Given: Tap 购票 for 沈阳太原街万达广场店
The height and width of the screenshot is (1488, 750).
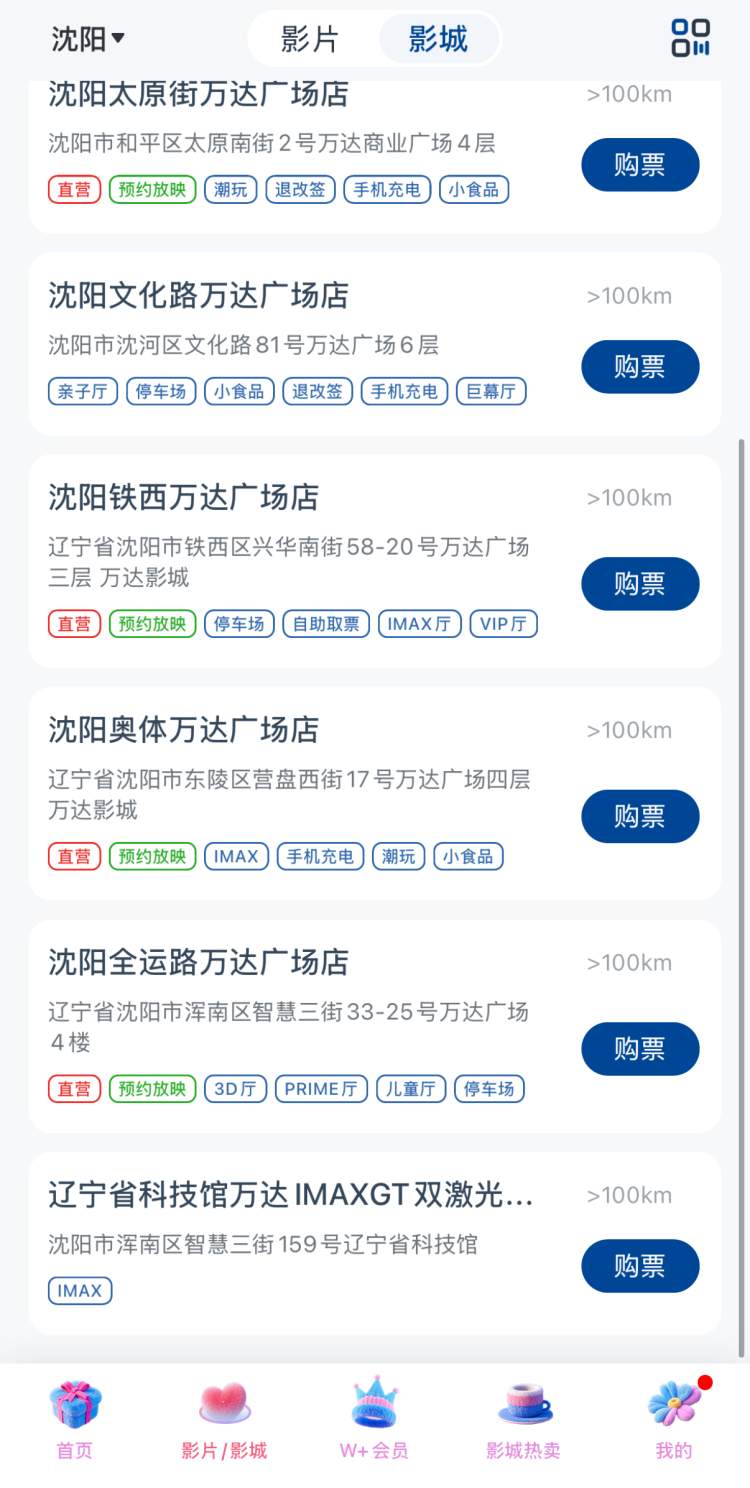Looking at the screenshot, I should coord(640,165).
